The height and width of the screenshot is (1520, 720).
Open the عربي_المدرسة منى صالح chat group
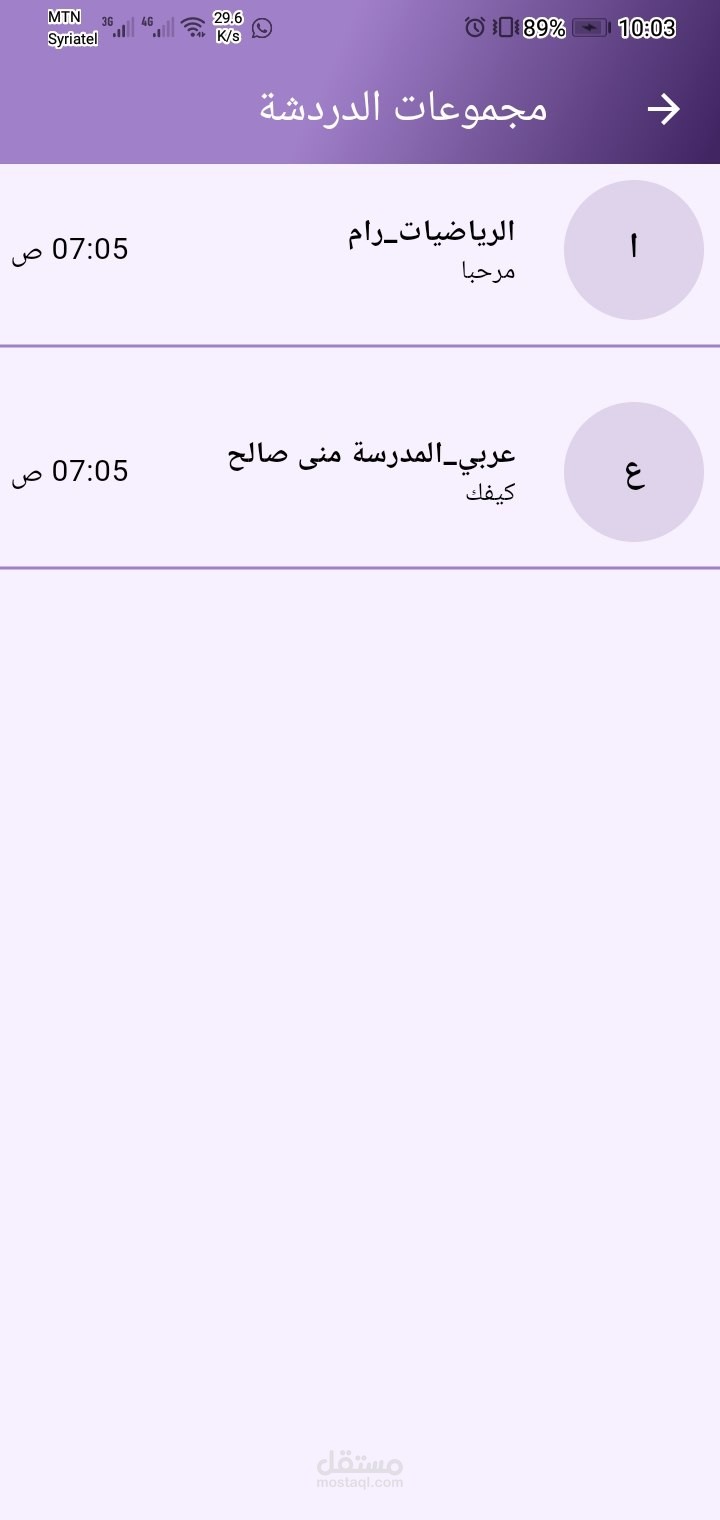(x=360, y=472)
